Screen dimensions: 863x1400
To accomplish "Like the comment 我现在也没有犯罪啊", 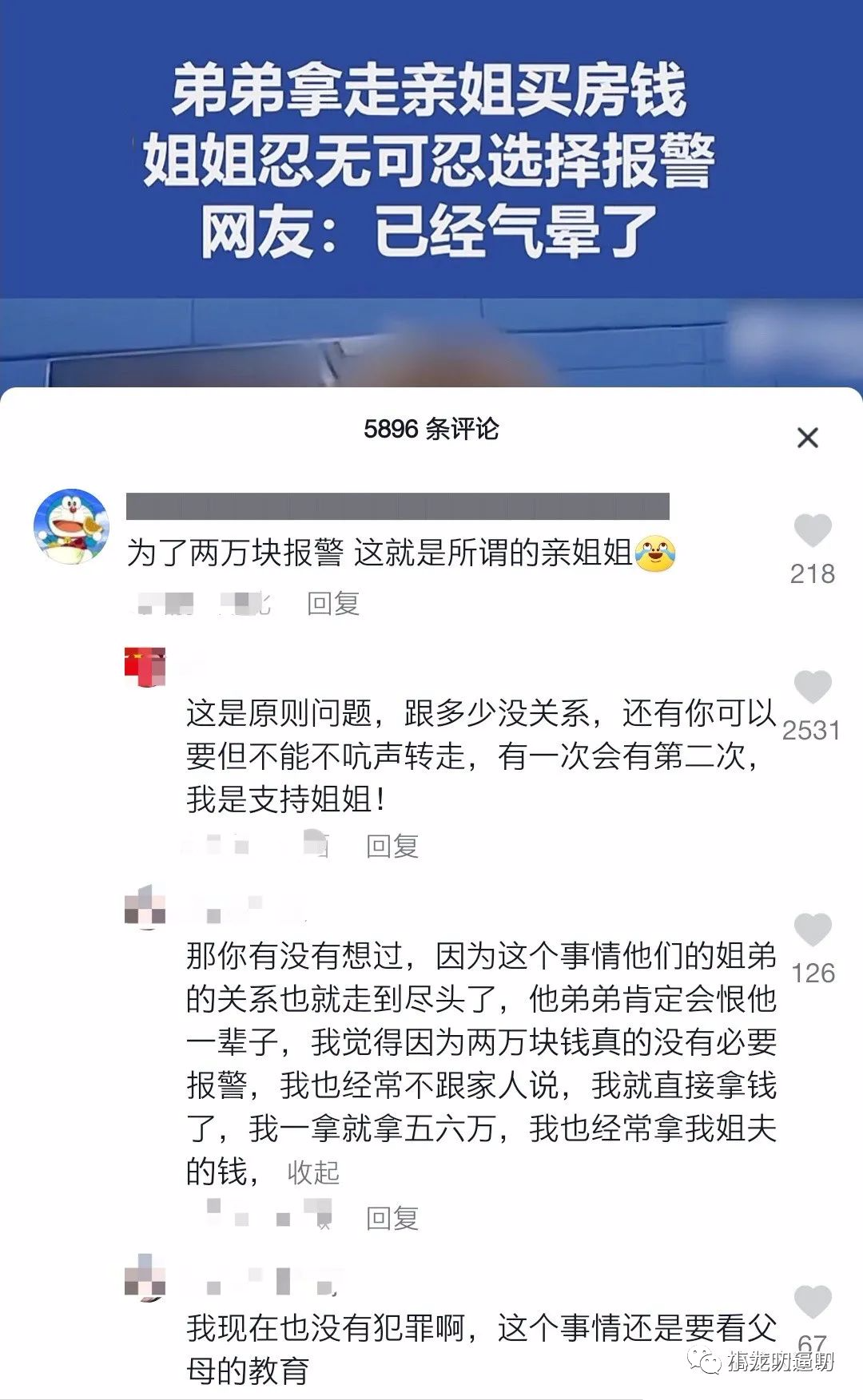I will point(812,1303).
